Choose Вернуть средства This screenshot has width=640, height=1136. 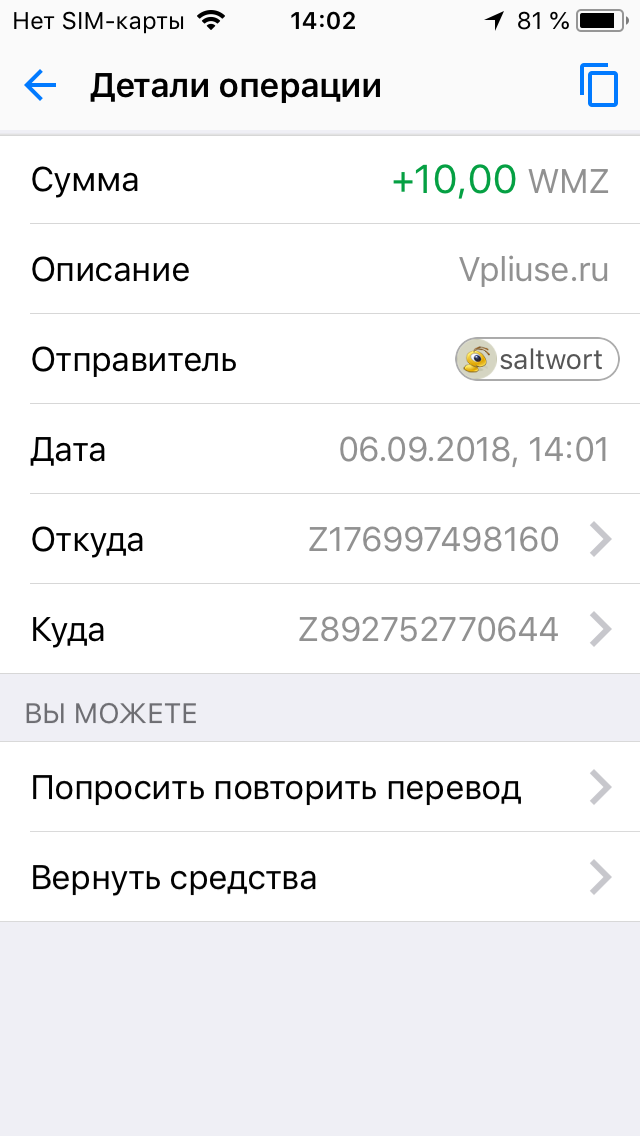coord(320,877)
